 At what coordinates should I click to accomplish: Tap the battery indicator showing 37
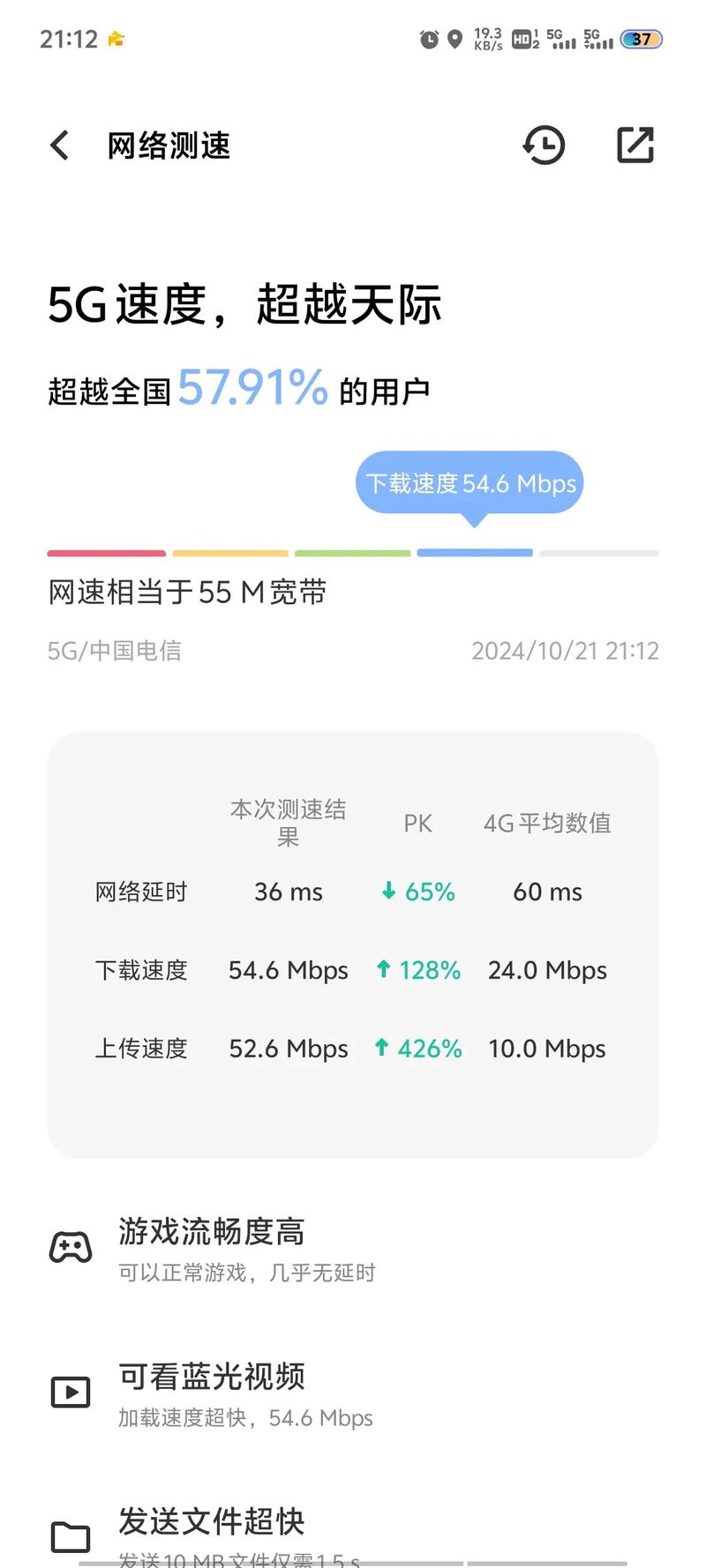[x=641, y=40]
